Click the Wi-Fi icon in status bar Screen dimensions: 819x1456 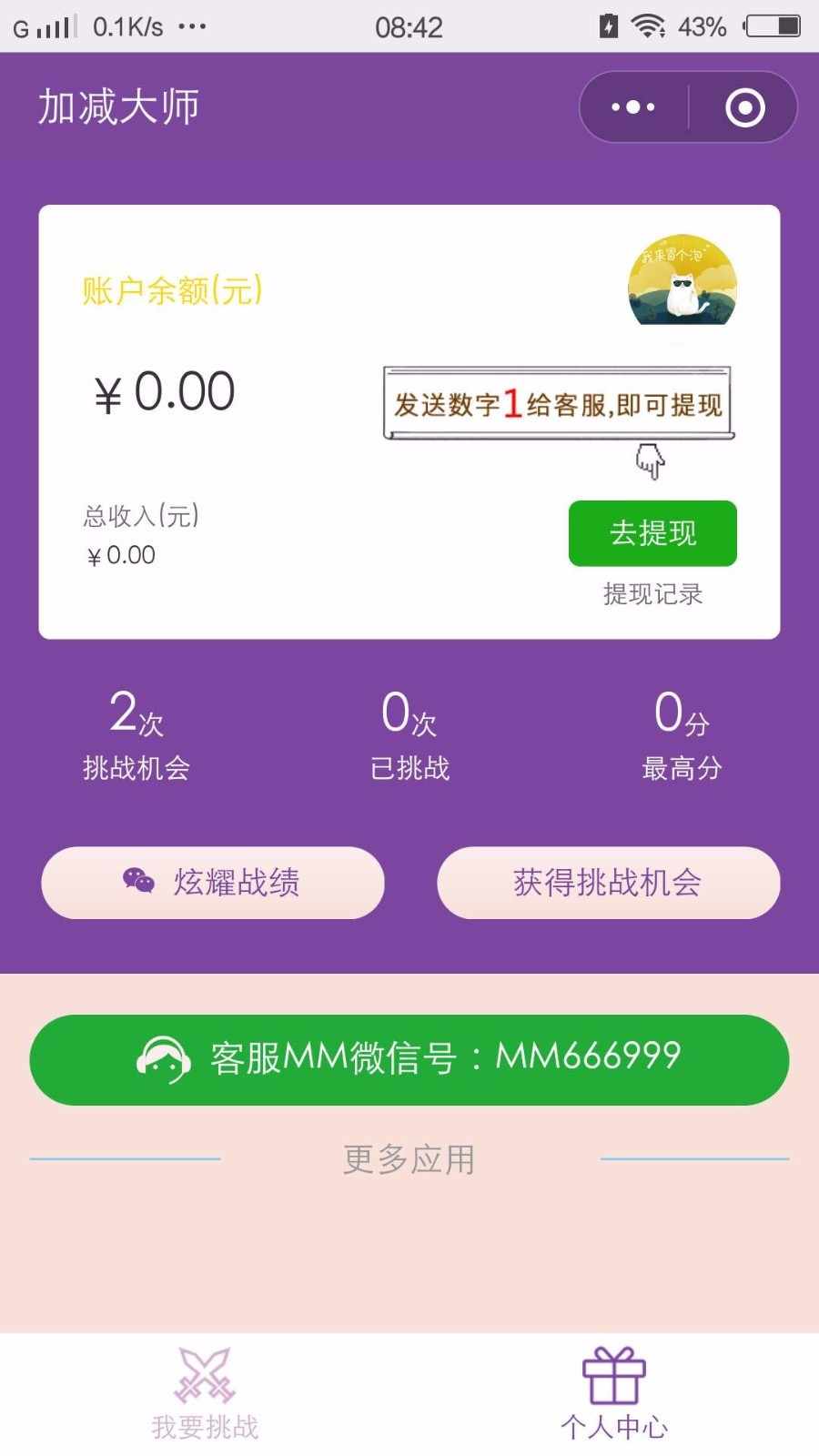tap(649, 25)
